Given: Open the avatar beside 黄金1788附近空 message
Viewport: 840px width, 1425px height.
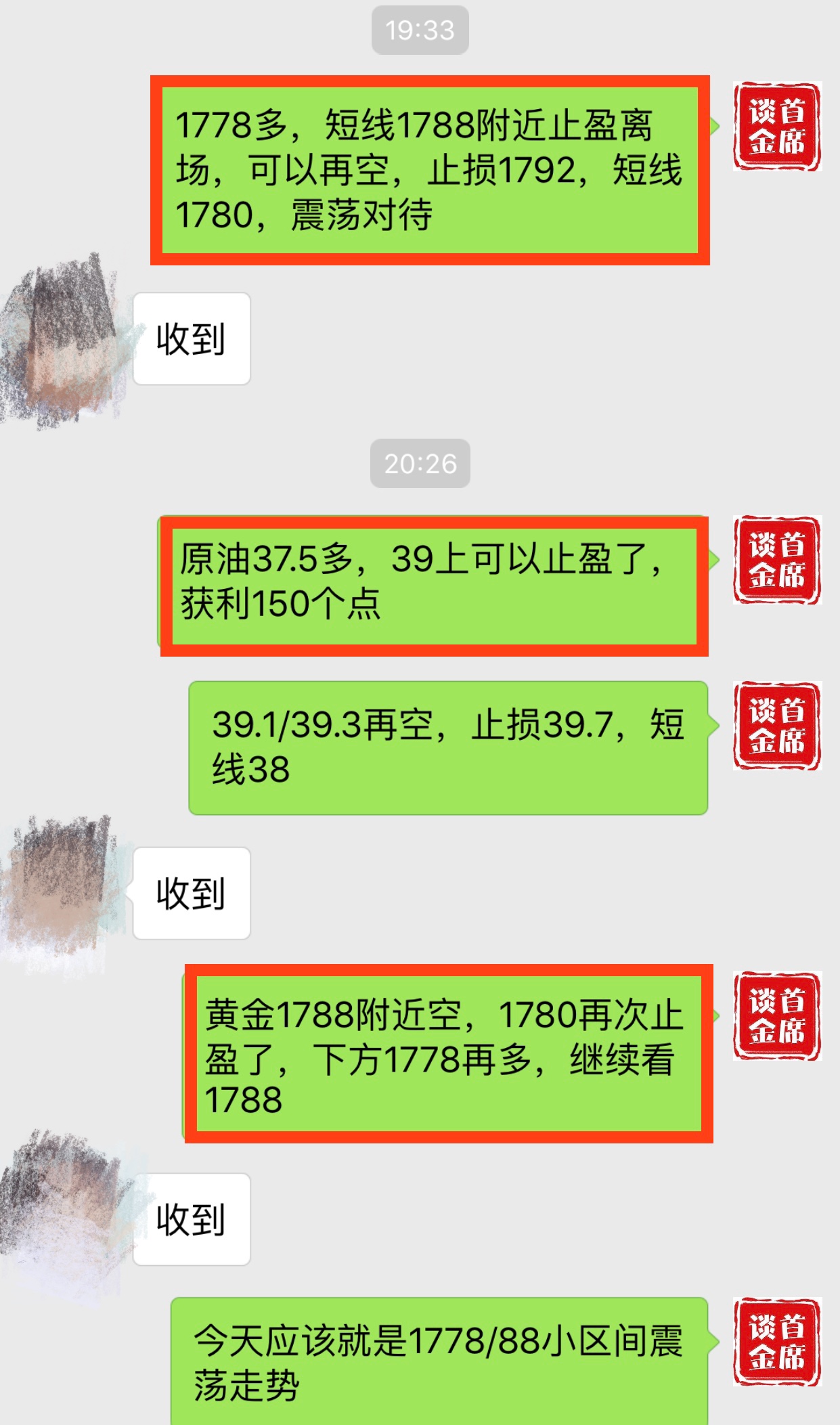Looking at the screenshot, I should (x=777, y=1015).
